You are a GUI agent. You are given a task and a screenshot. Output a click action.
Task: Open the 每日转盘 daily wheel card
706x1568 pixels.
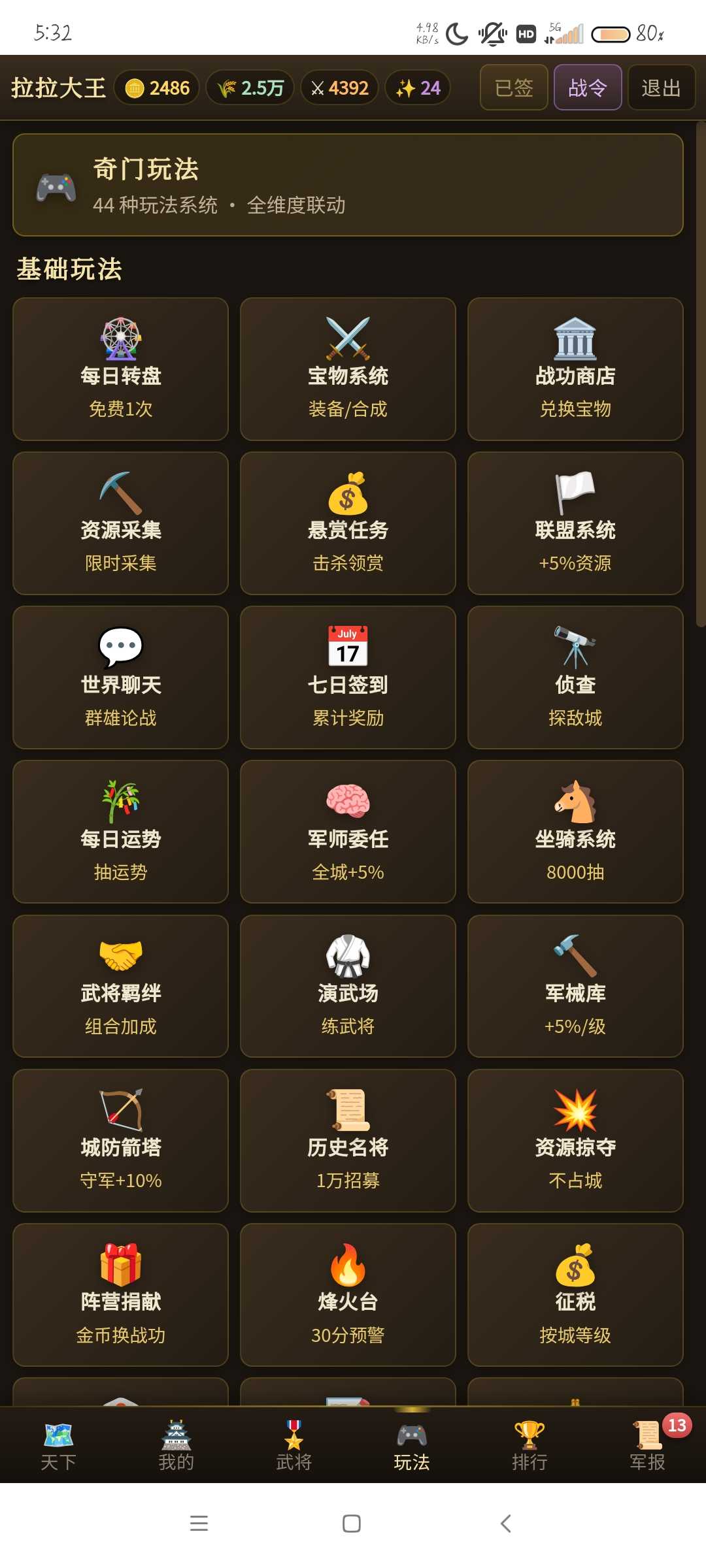[120, 369]
